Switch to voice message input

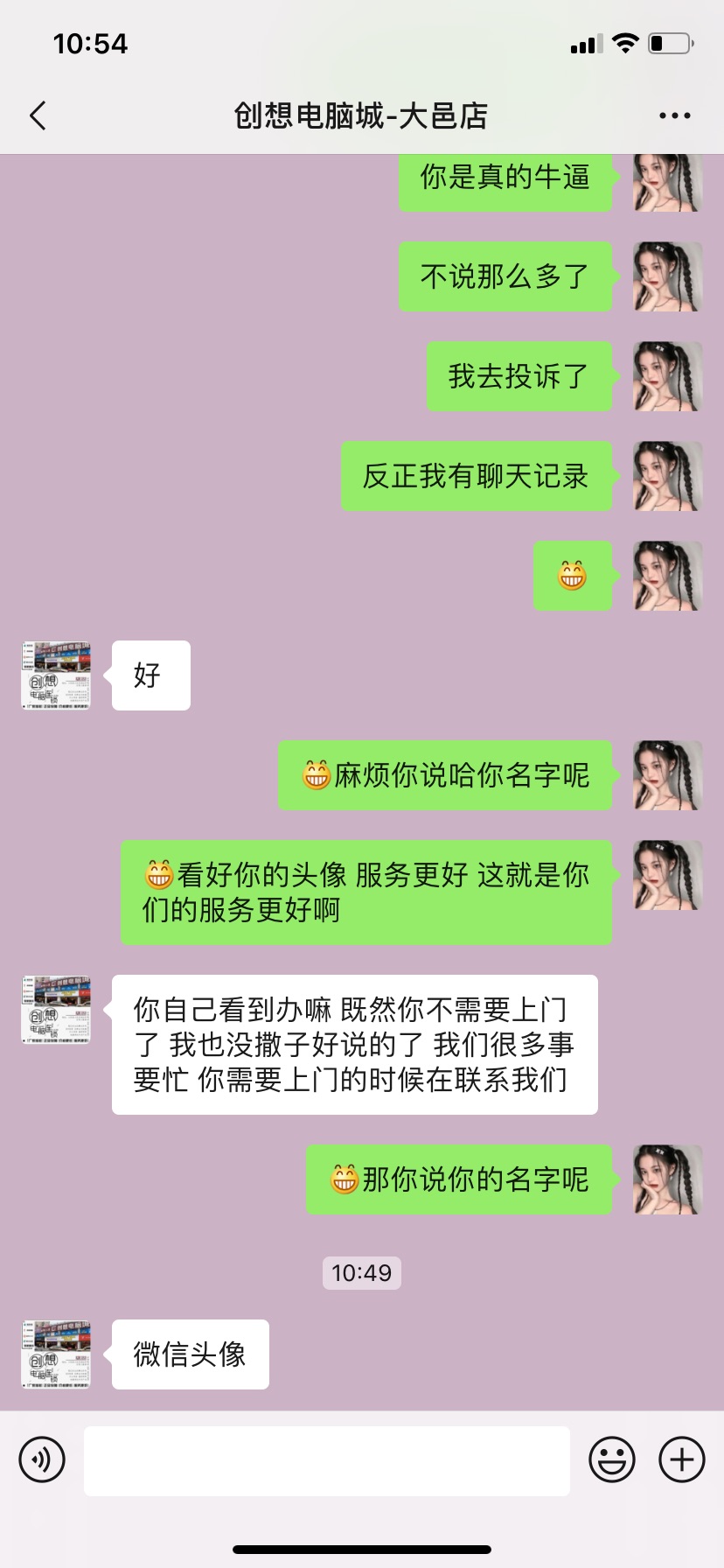tap(42, 1459)
